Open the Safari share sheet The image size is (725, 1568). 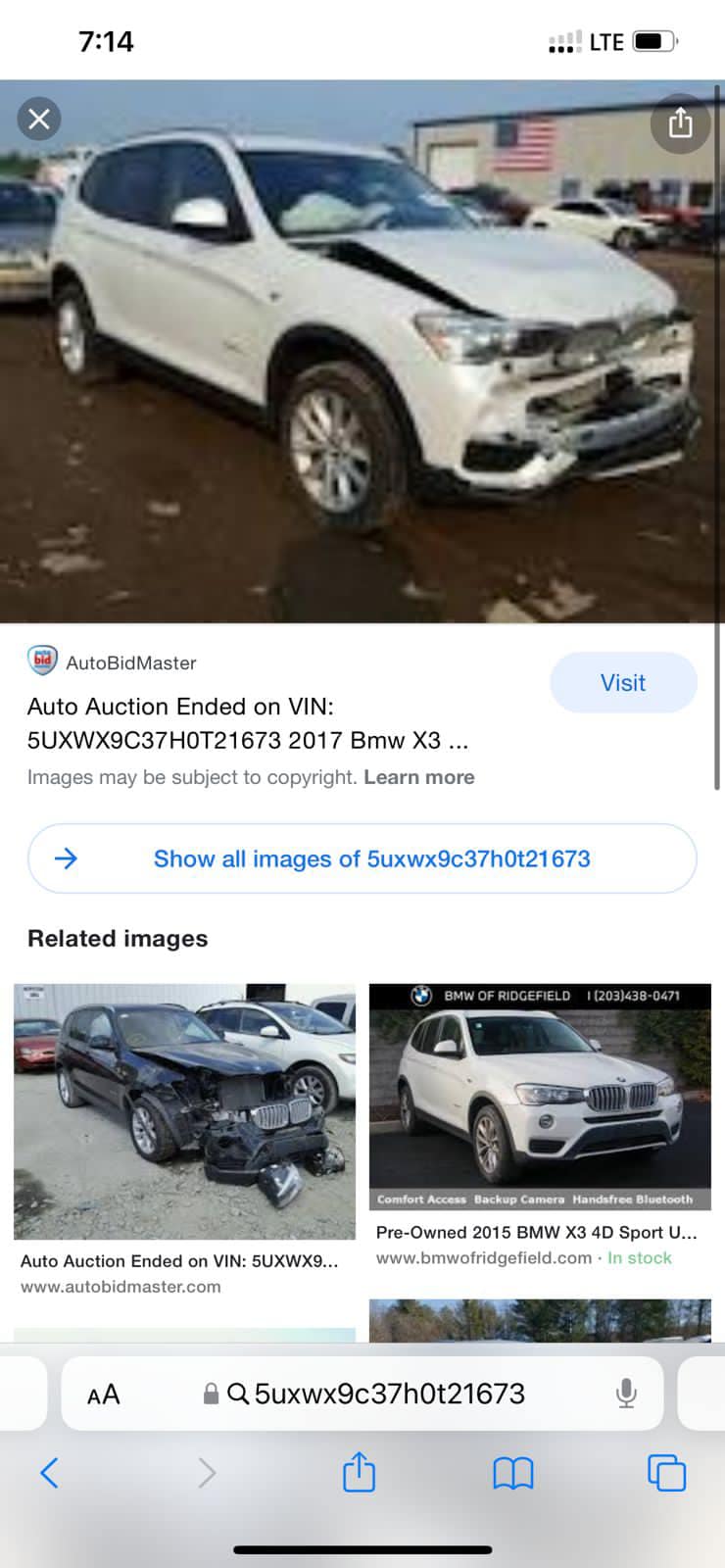pos(359,1472)
